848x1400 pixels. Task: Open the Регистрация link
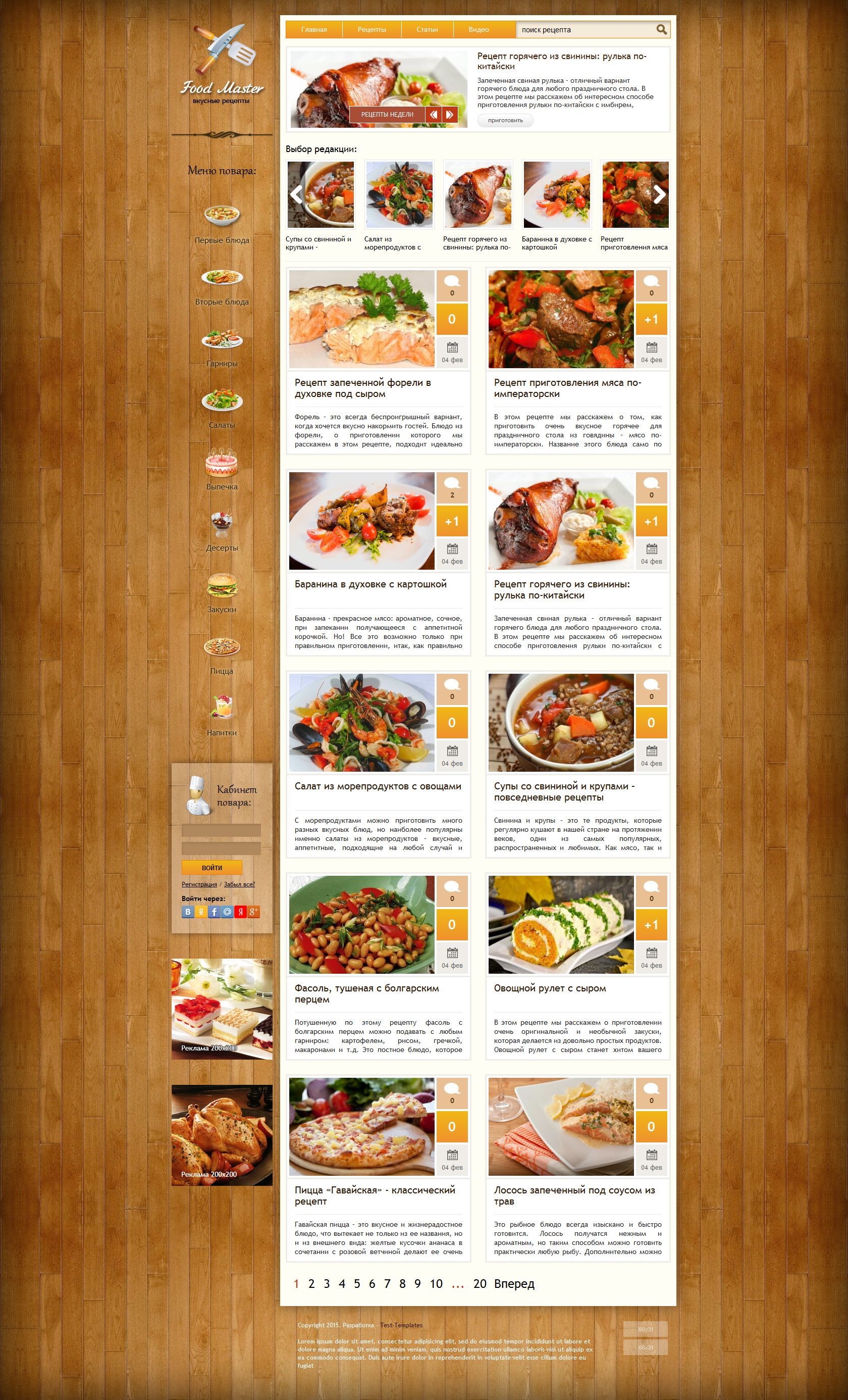(199, 884)
